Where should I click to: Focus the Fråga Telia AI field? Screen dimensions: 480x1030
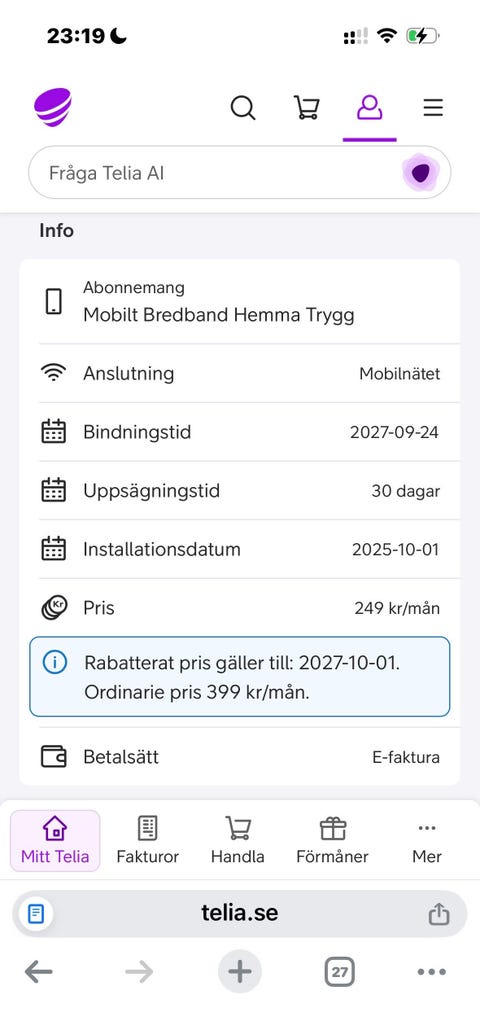coord(240,173)
